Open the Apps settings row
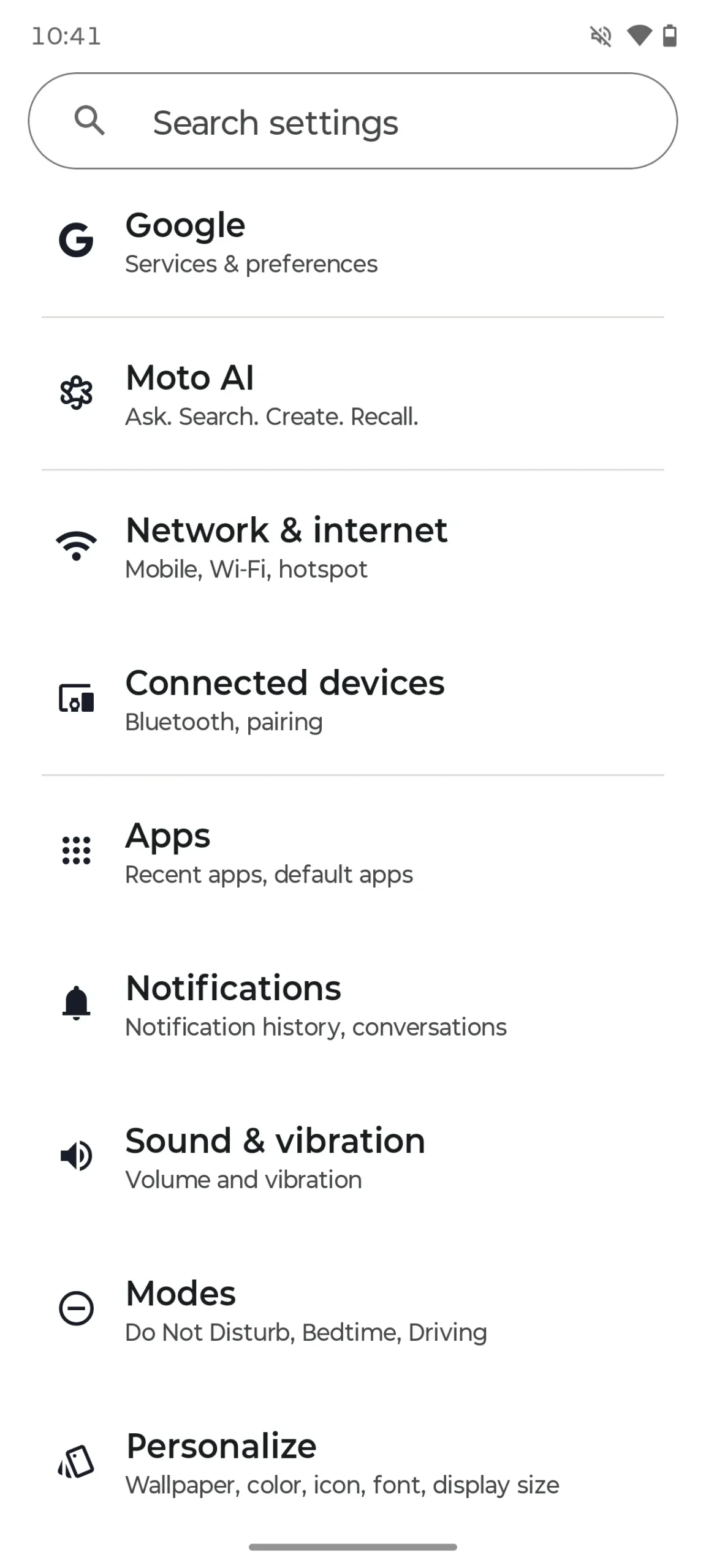 click(x=352, y=851)
